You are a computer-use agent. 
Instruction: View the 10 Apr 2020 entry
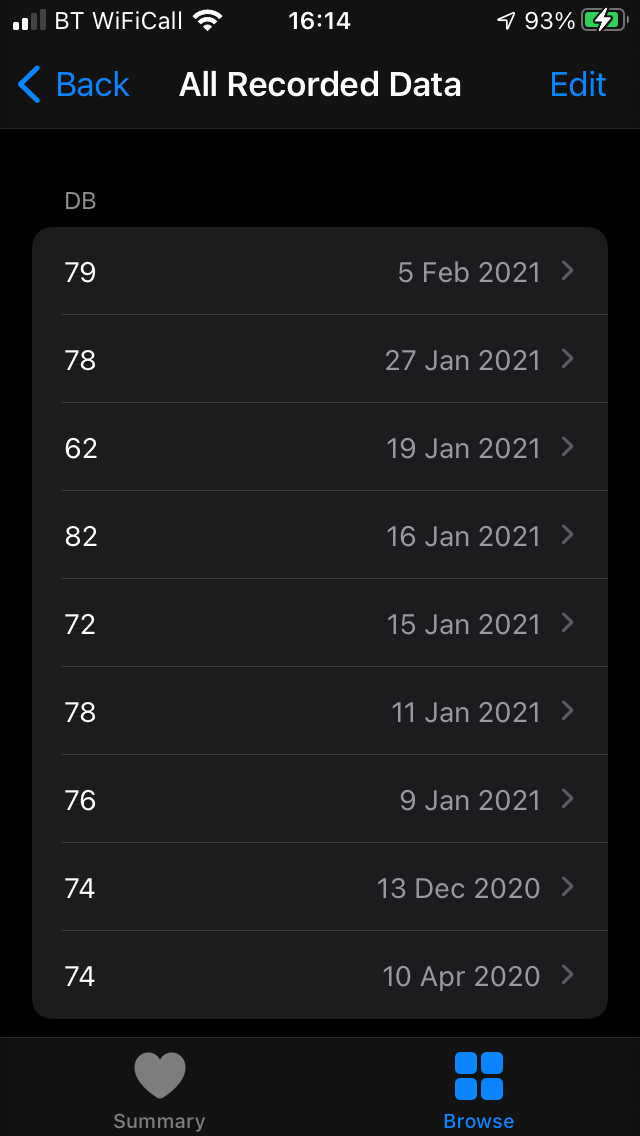(x=320, y=976)
